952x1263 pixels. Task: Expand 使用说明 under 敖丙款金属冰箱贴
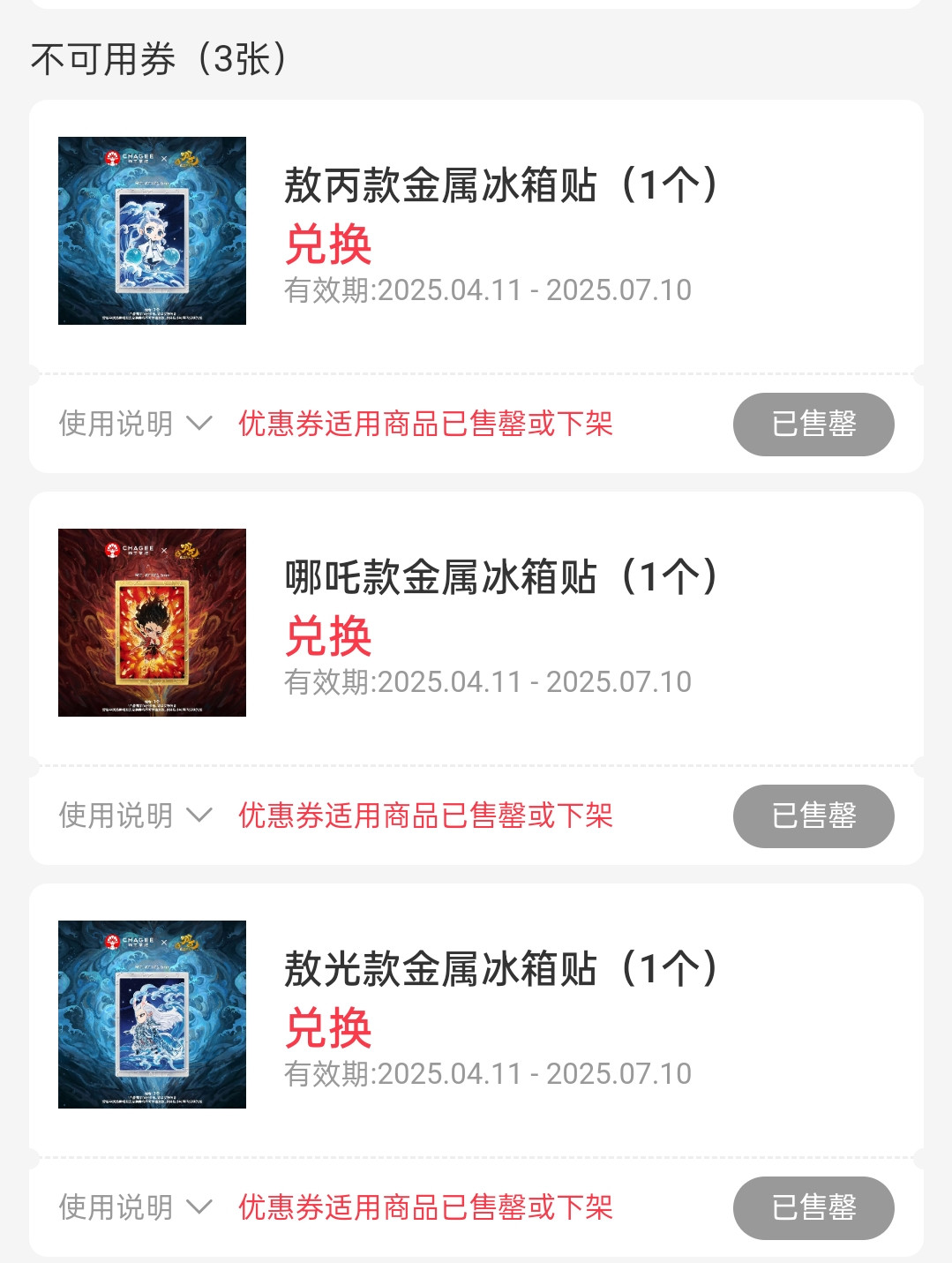coord(135,424)
